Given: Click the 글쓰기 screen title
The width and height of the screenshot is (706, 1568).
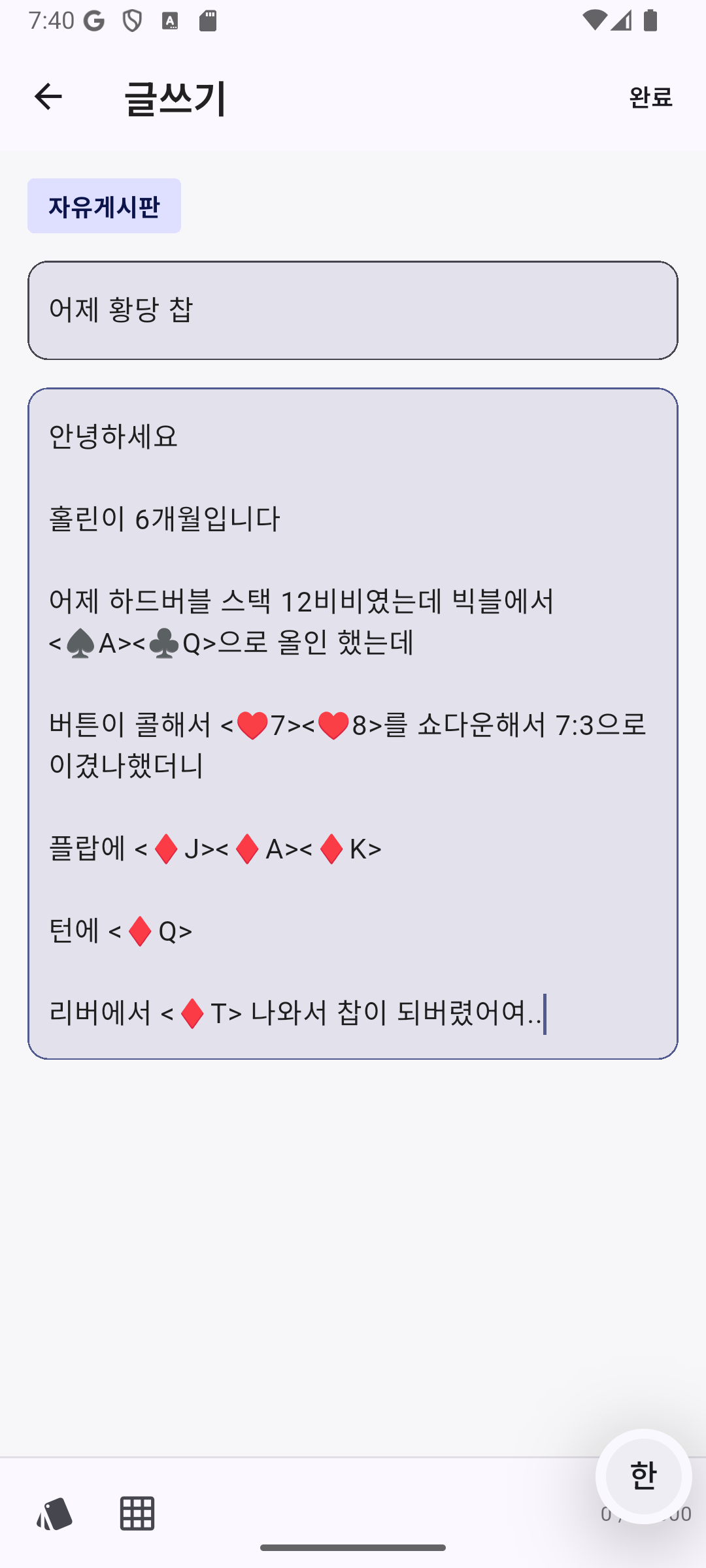Looking at the screenshot, I should pyautogui.click(x=175, y=98).
